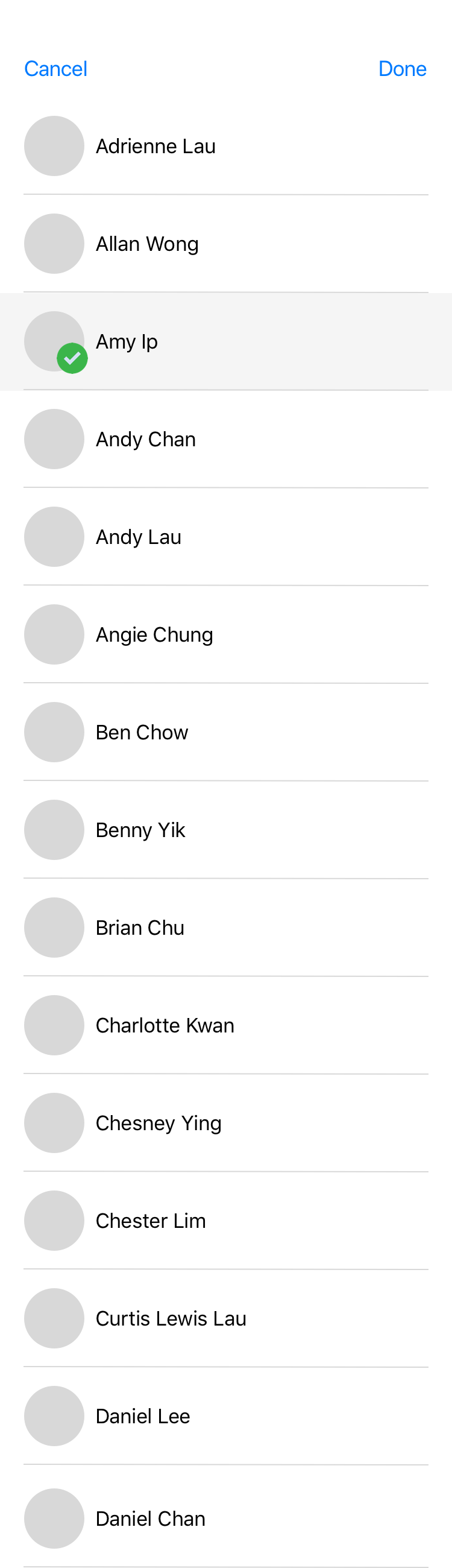Cancel the contact selection
Viewport: 452px width, 1568px height.
(55, 69)
